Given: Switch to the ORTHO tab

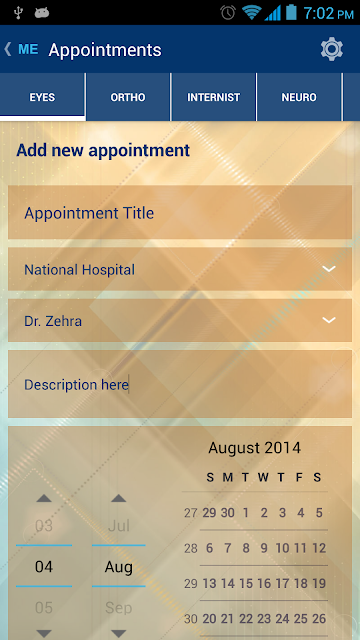Looking at the screenshot, I should point(128,97).
